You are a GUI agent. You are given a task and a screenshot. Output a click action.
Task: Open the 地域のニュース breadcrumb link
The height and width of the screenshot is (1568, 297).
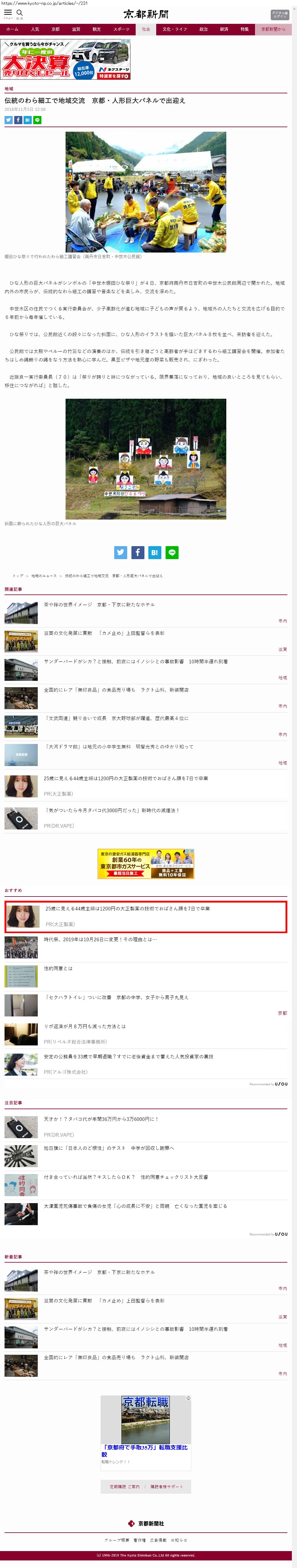click(x=44, y=575)
